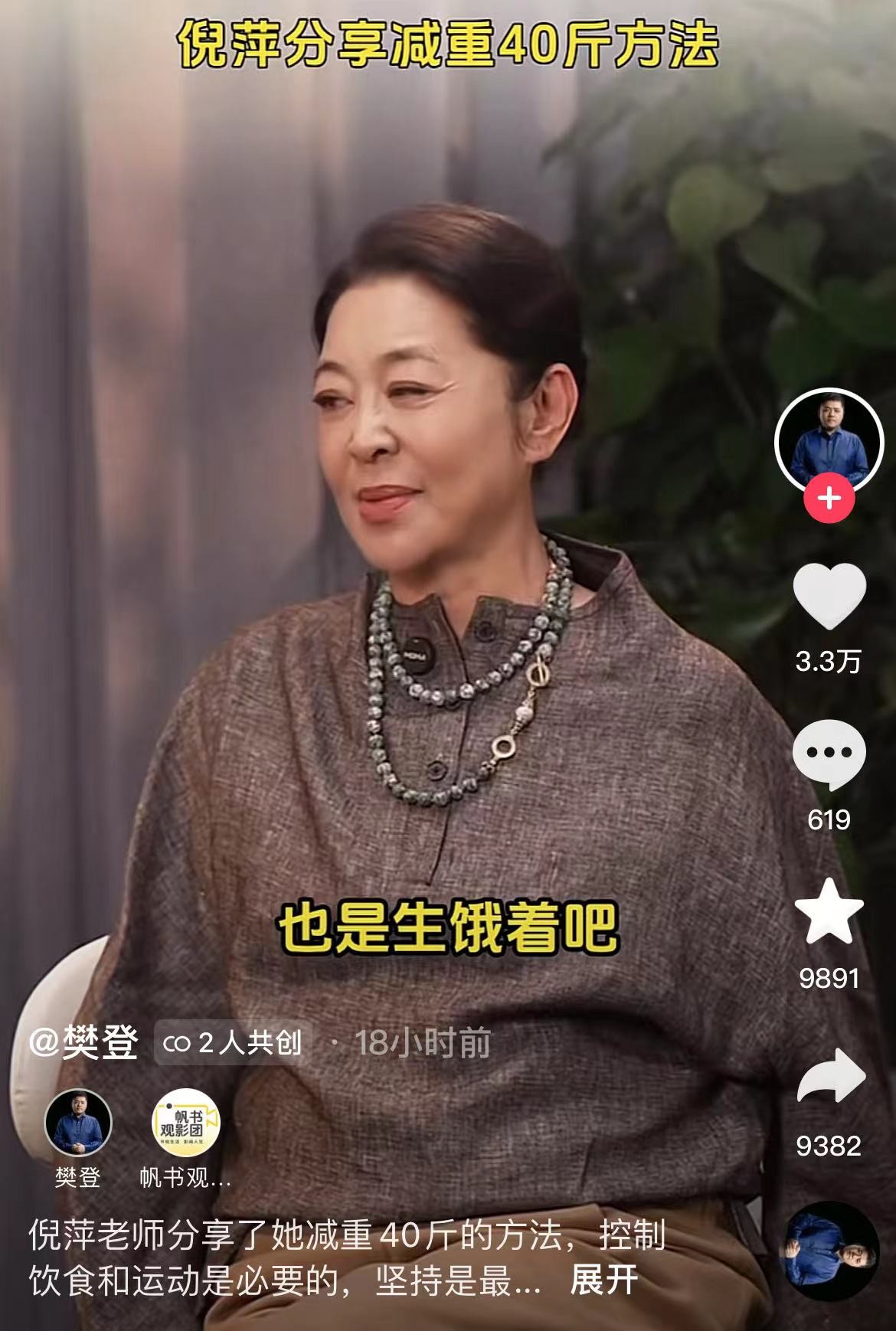Open the spinning music disc
Viewport: 896px width, 1331px height.
(x=829, y=1251)
